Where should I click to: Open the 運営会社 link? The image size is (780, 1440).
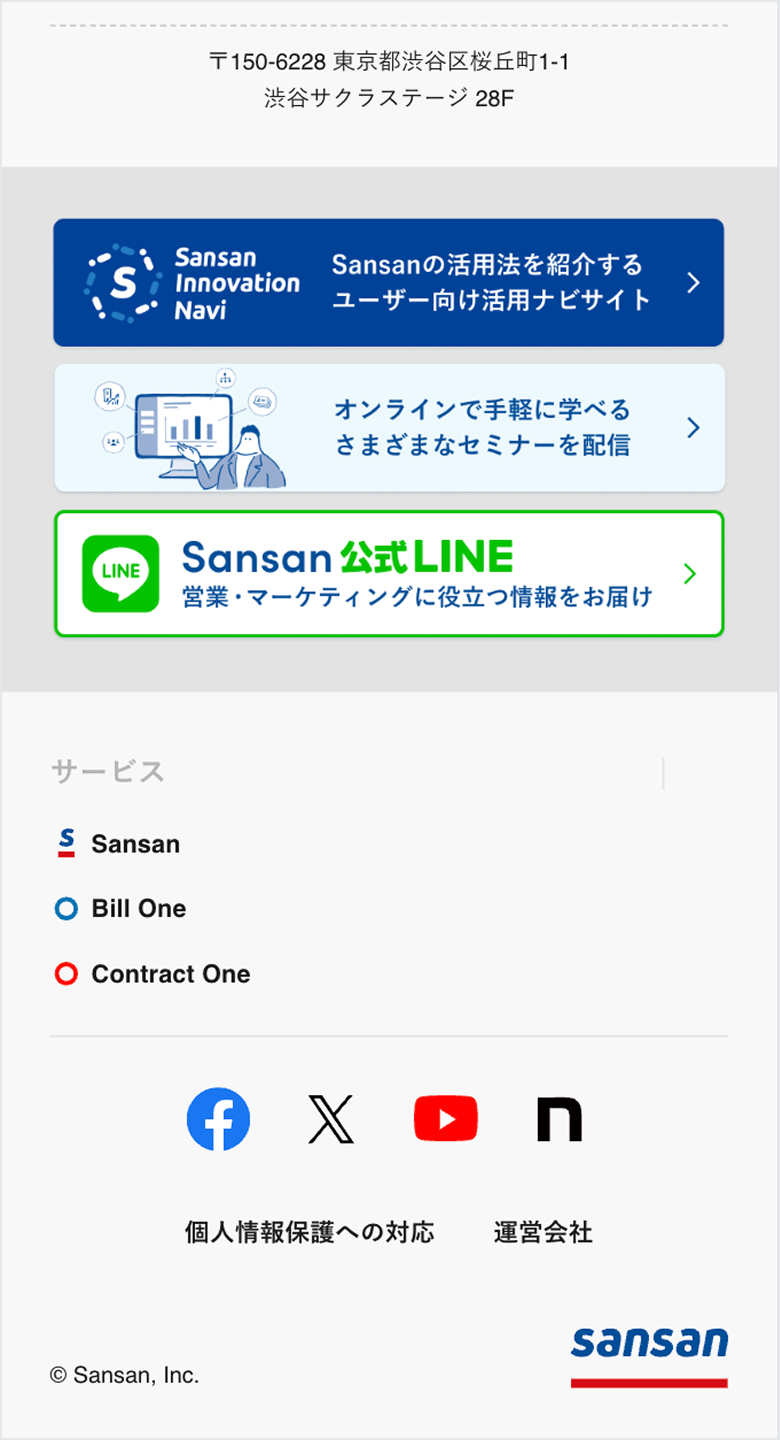coord(541,1233)
